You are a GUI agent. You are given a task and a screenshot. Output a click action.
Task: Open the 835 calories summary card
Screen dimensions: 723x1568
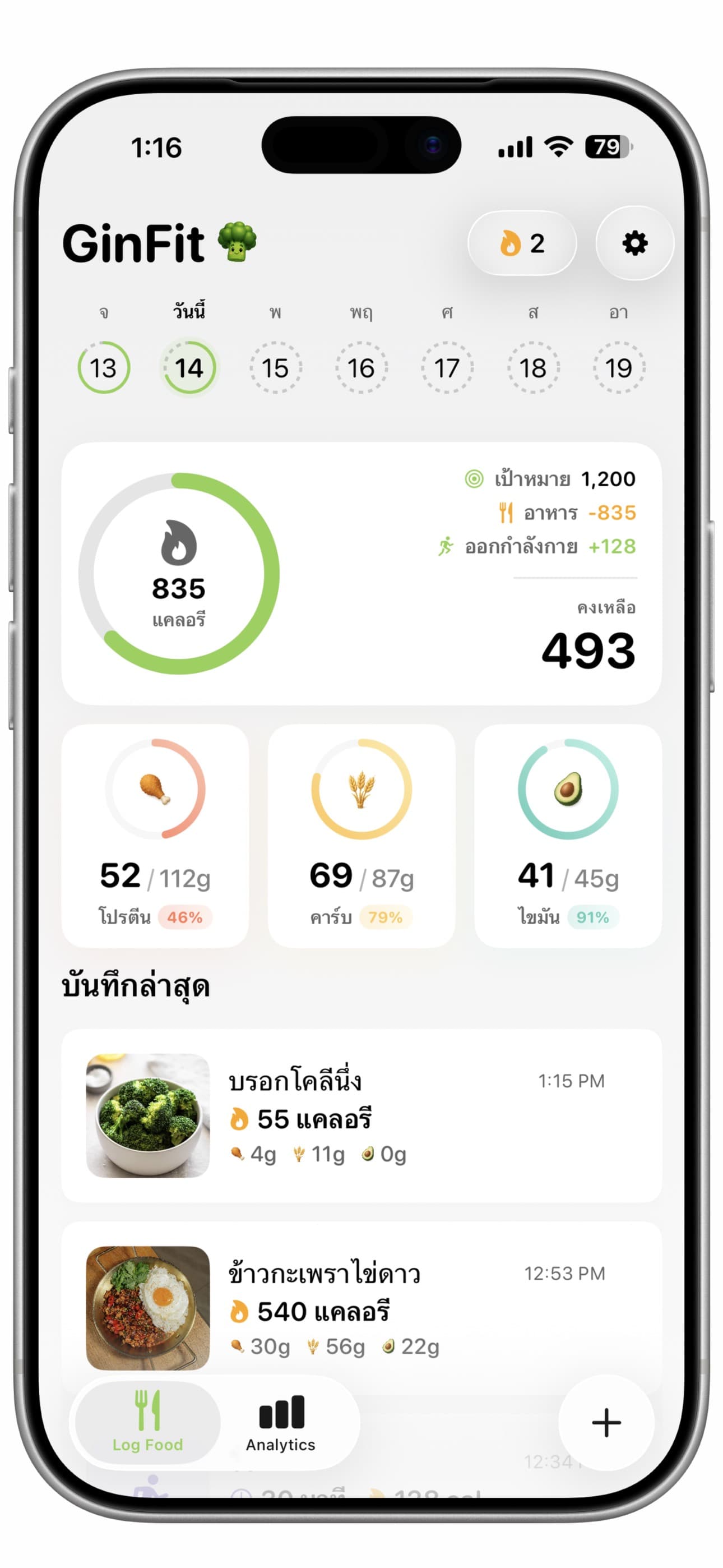pyautogui.click(x=361, y=573)
